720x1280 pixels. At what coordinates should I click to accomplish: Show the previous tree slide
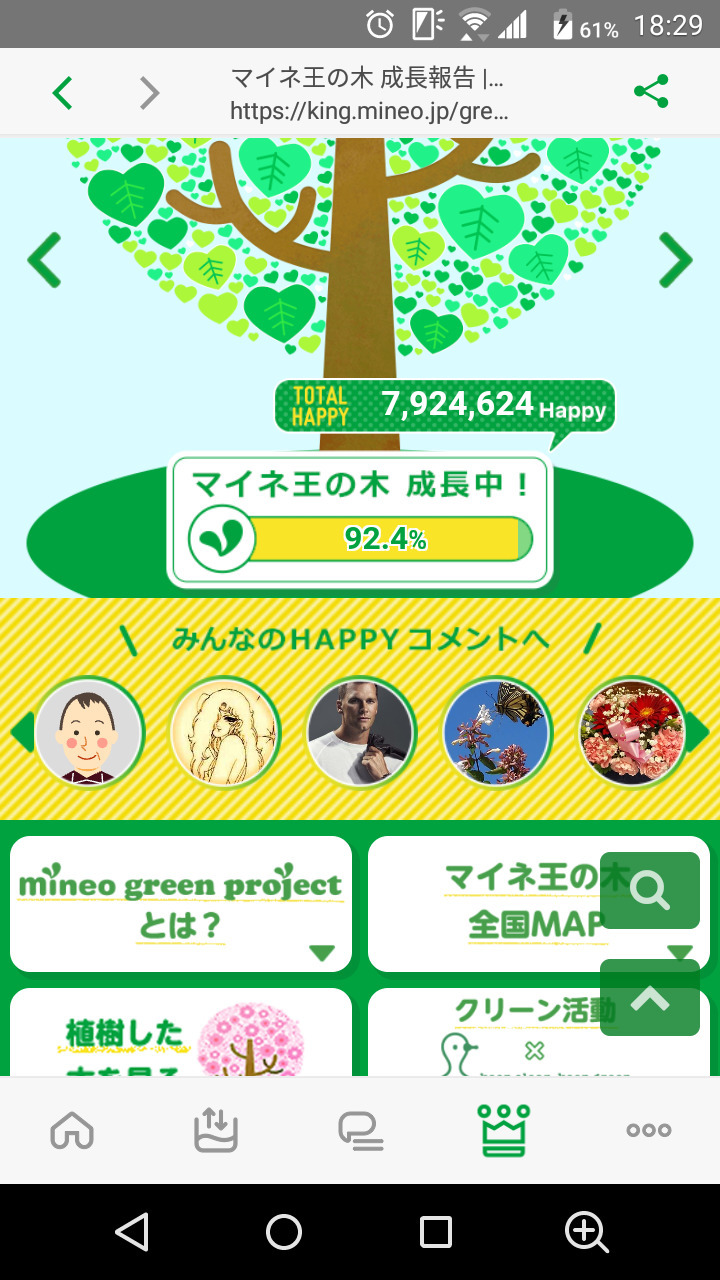coord(44,260)
